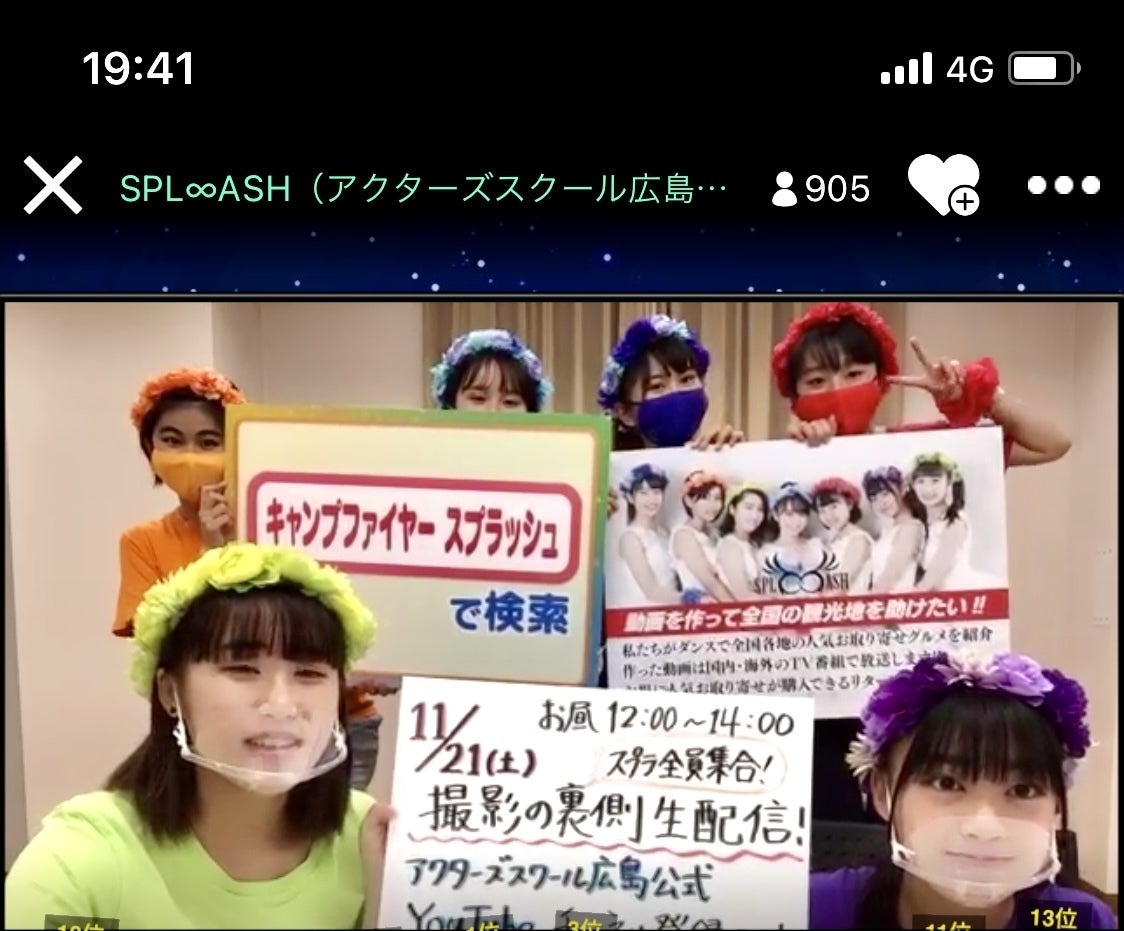Open the three-dot overflow menu

tap(1063, 186)
